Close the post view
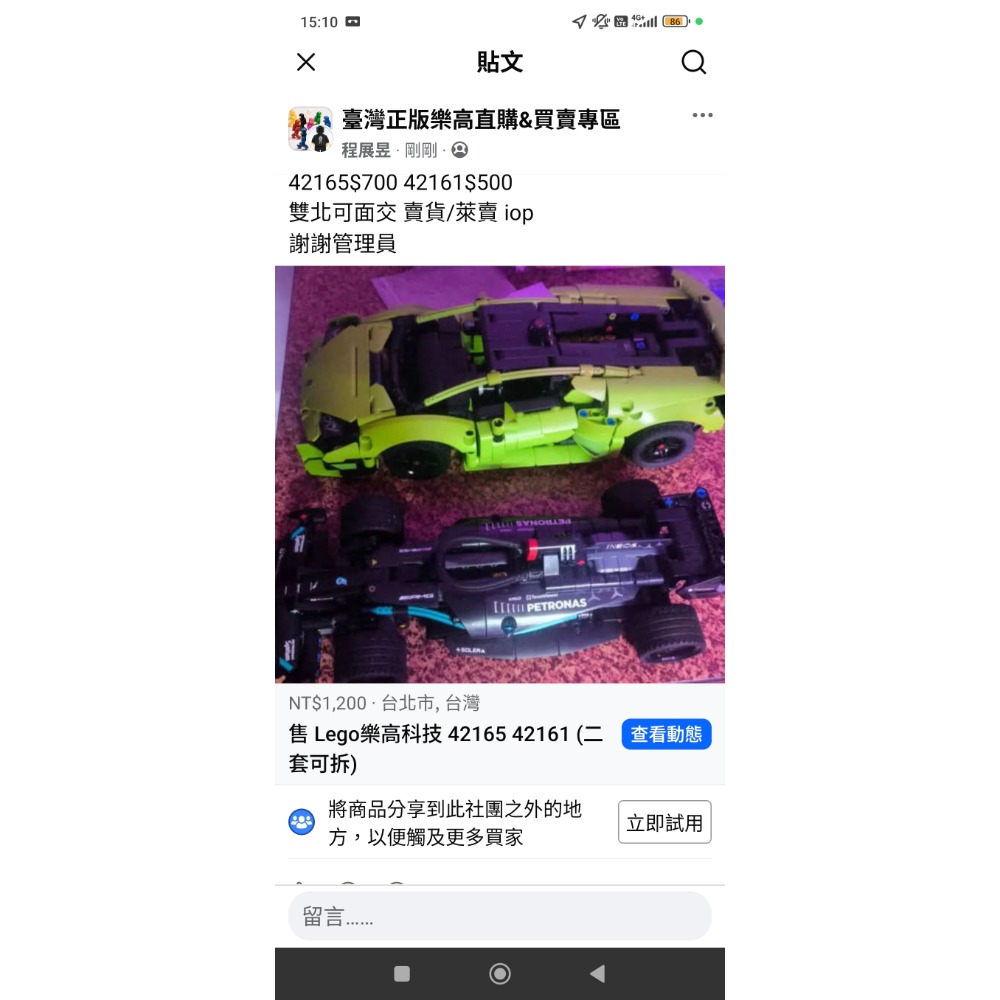 306,62
